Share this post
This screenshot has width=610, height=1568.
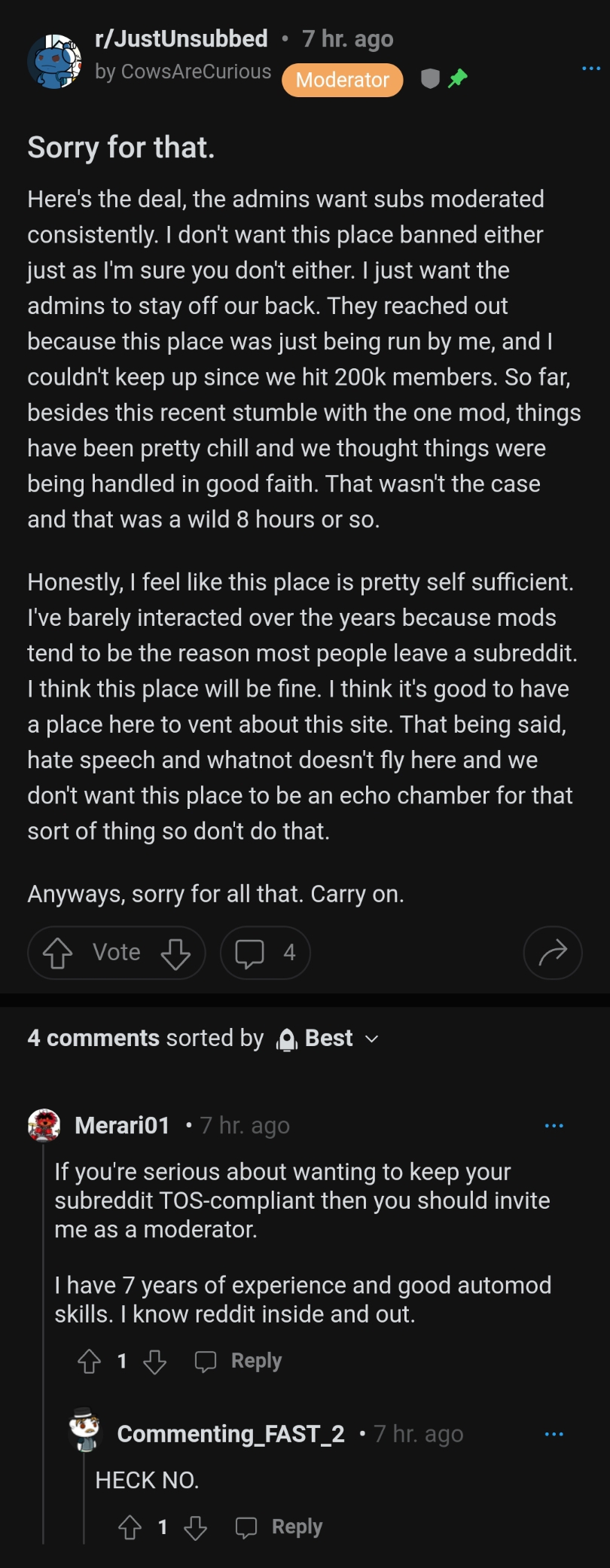click(x=552, y=953)
